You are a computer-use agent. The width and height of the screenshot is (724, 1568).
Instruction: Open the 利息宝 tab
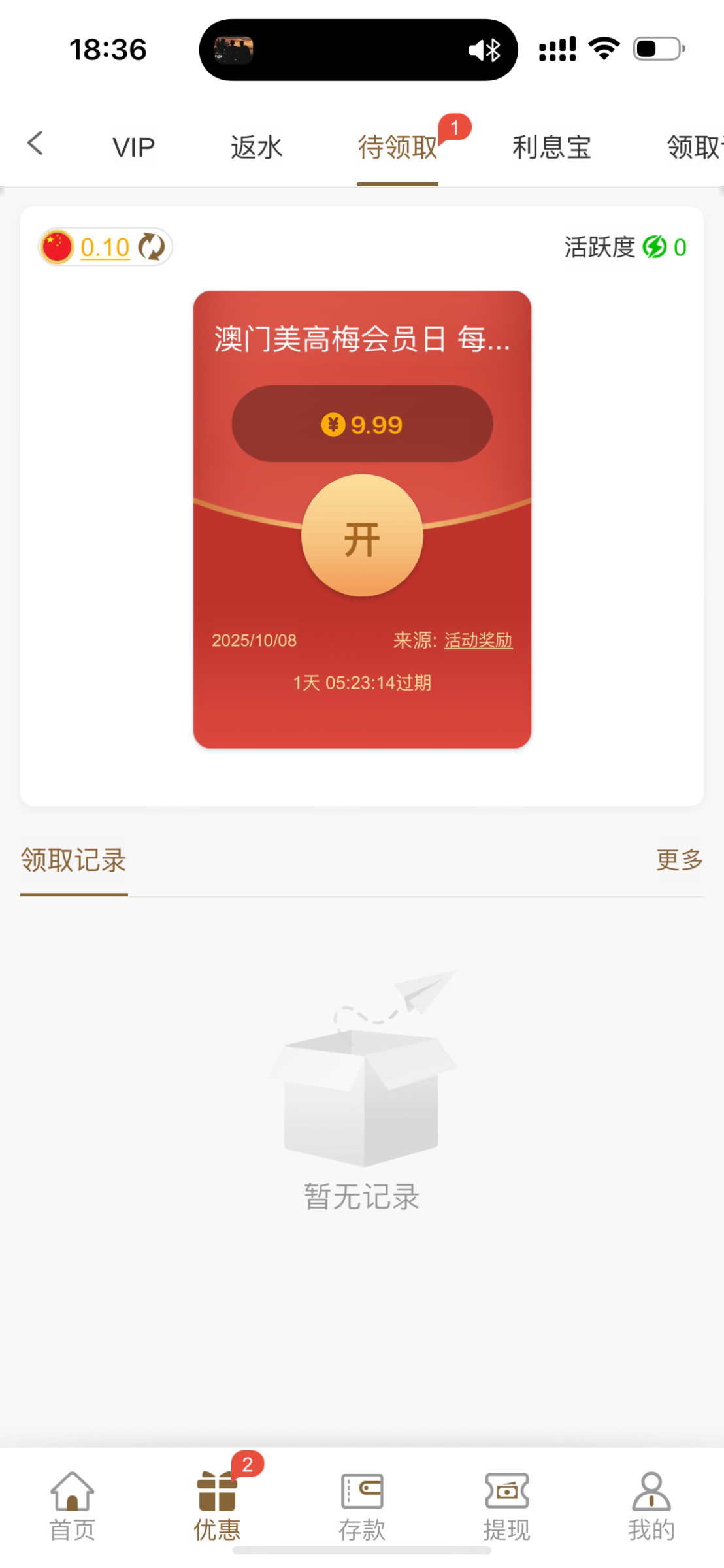551,148
